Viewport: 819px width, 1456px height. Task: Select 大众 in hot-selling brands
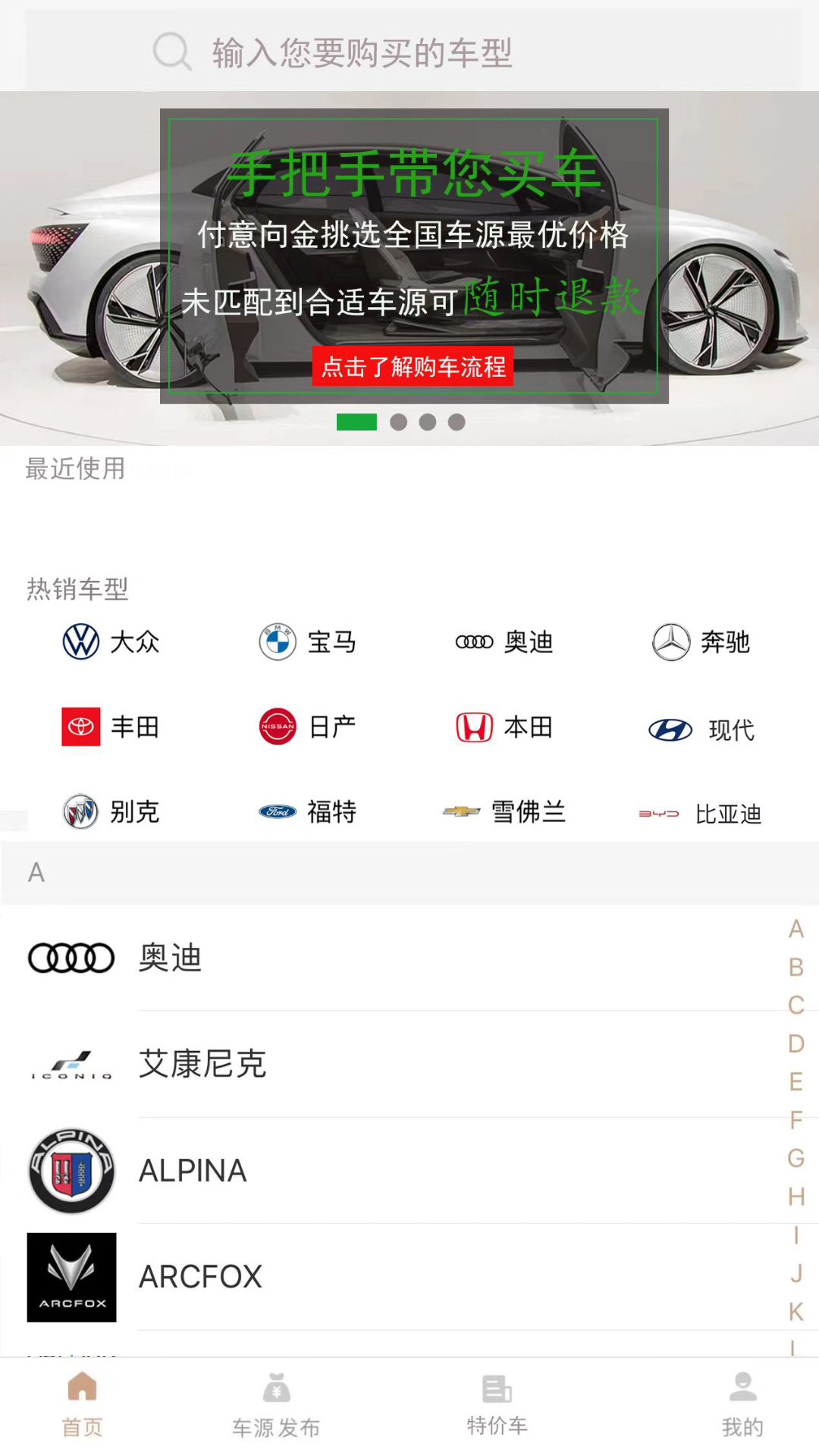[x=111, y=642]
